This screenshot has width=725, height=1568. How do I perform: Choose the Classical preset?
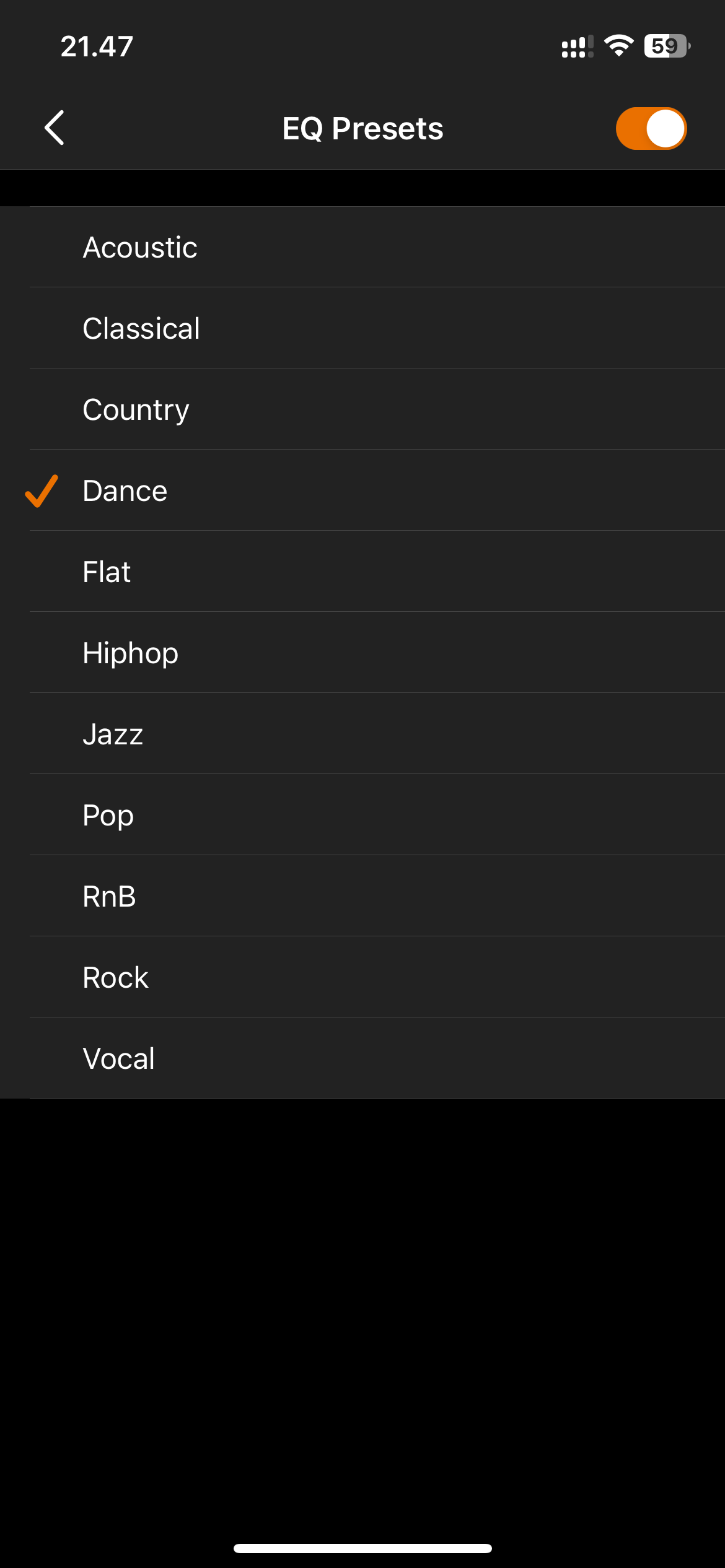362,328
